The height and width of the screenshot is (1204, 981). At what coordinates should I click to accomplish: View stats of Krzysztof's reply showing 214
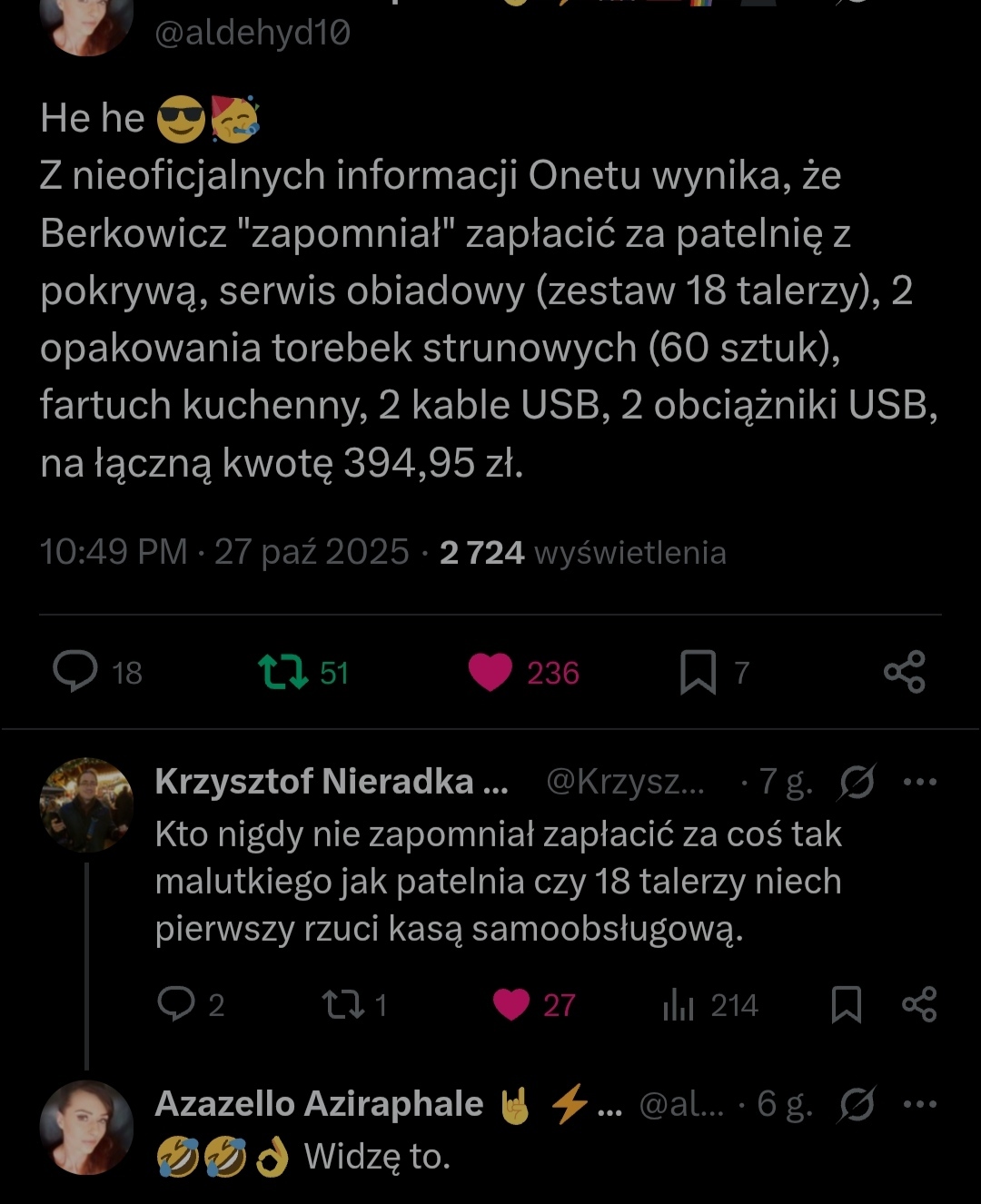pos(679,1004)
